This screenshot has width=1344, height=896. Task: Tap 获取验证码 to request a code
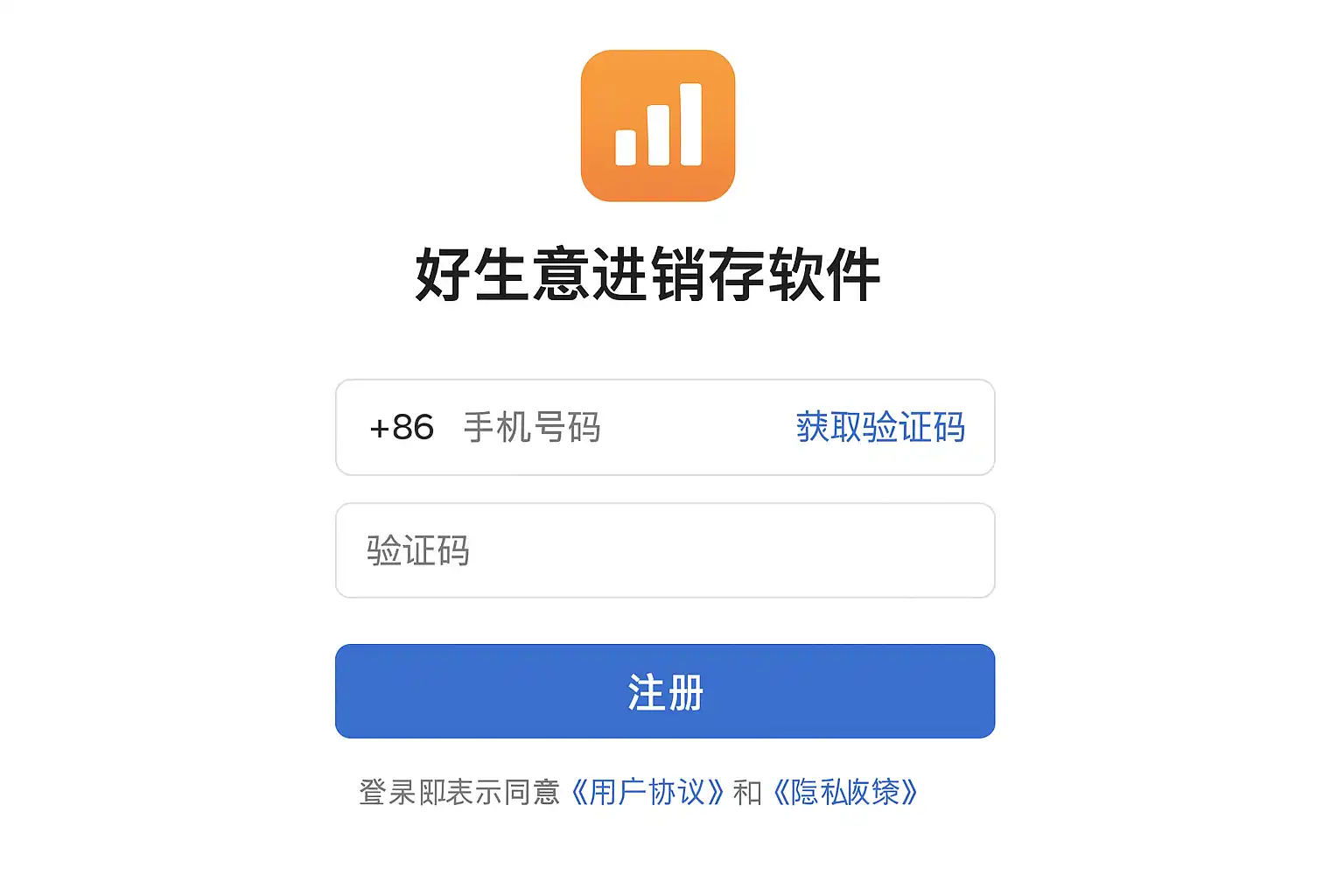[x=880, y=428]
